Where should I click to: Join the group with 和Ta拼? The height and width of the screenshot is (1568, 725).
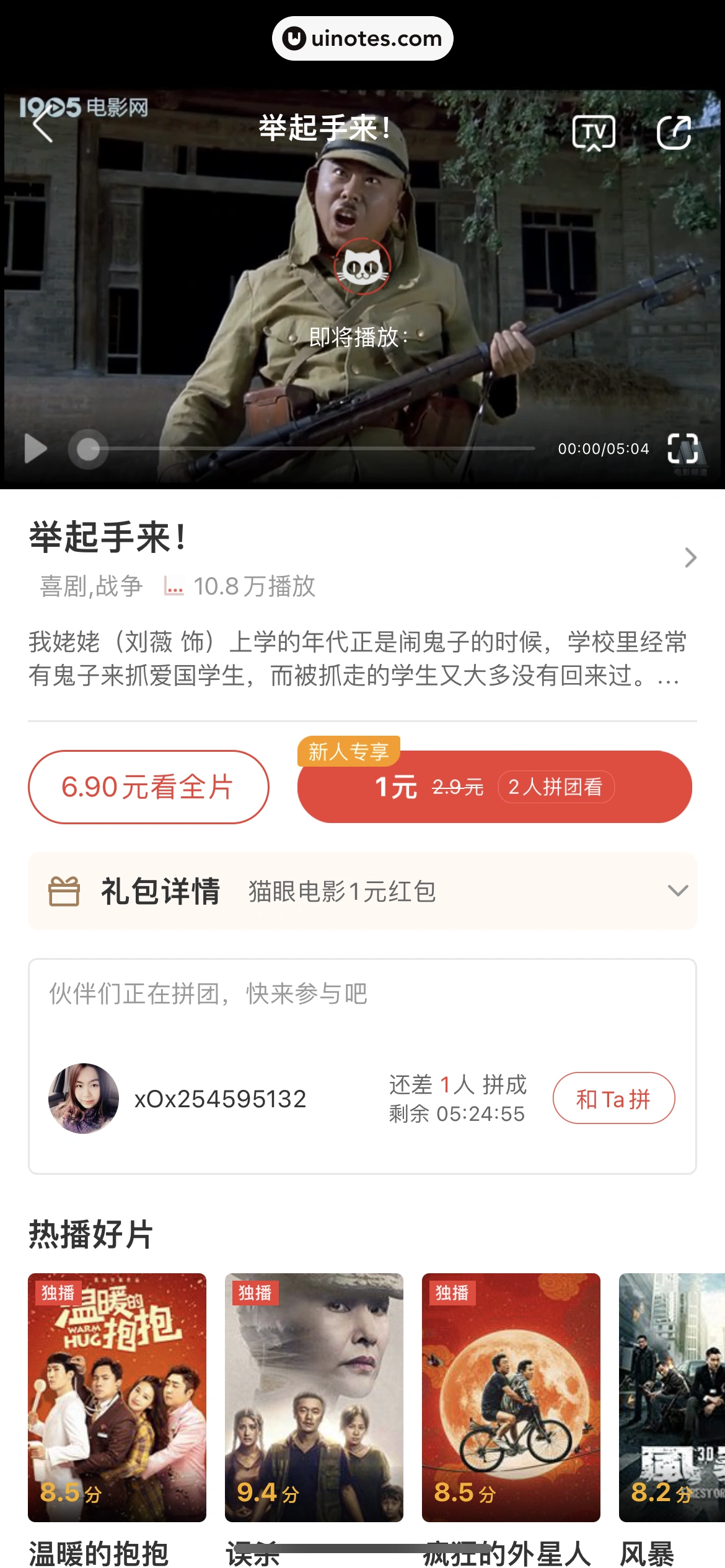pos(613,1098)
